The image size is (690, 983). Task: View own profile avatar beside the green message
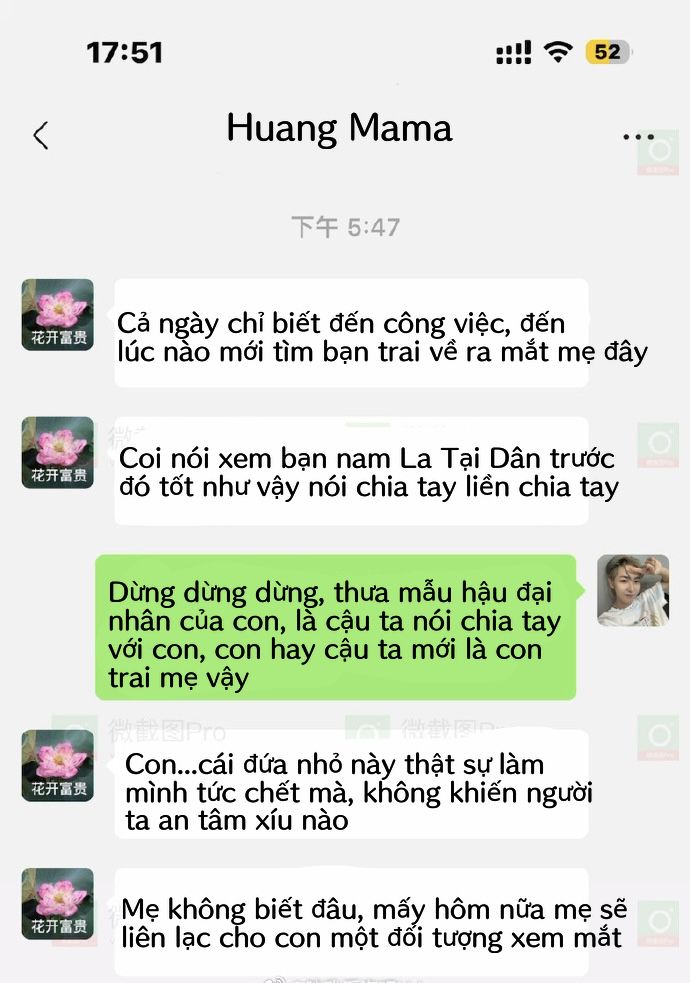click(633, 590)
